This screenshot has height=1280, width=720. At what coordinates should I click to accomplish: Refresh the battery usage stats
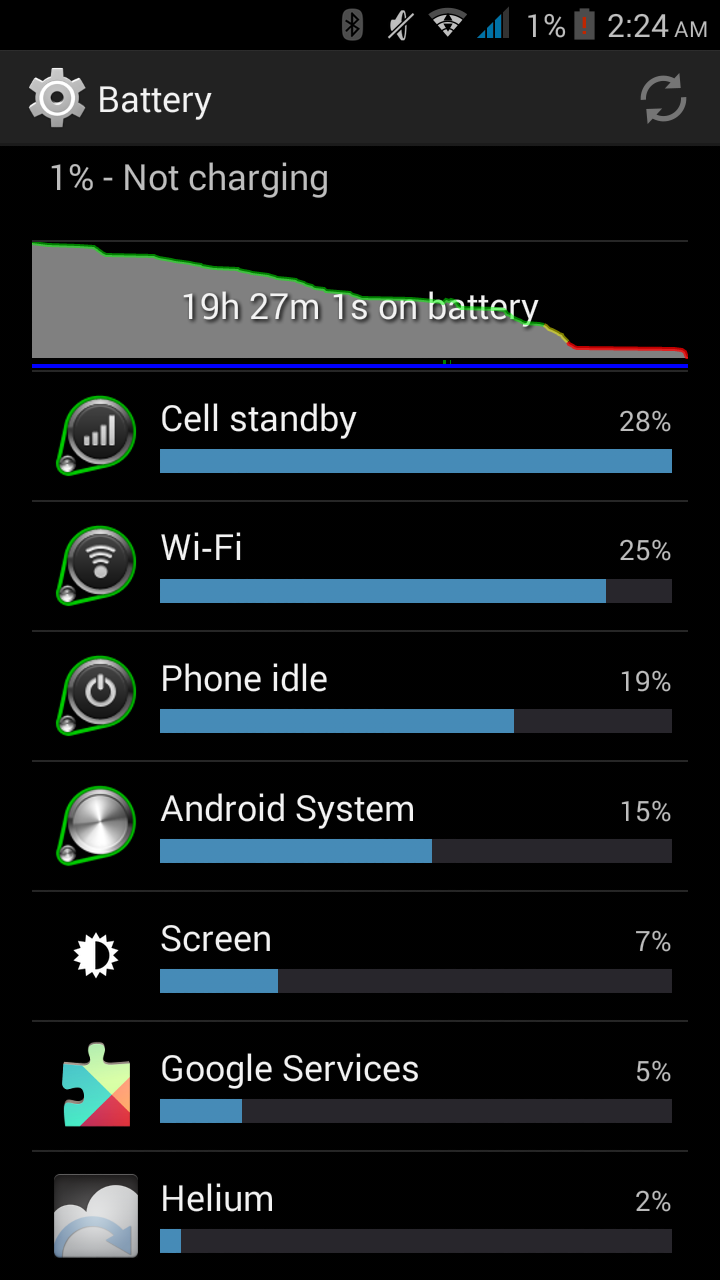click(663, 100)
